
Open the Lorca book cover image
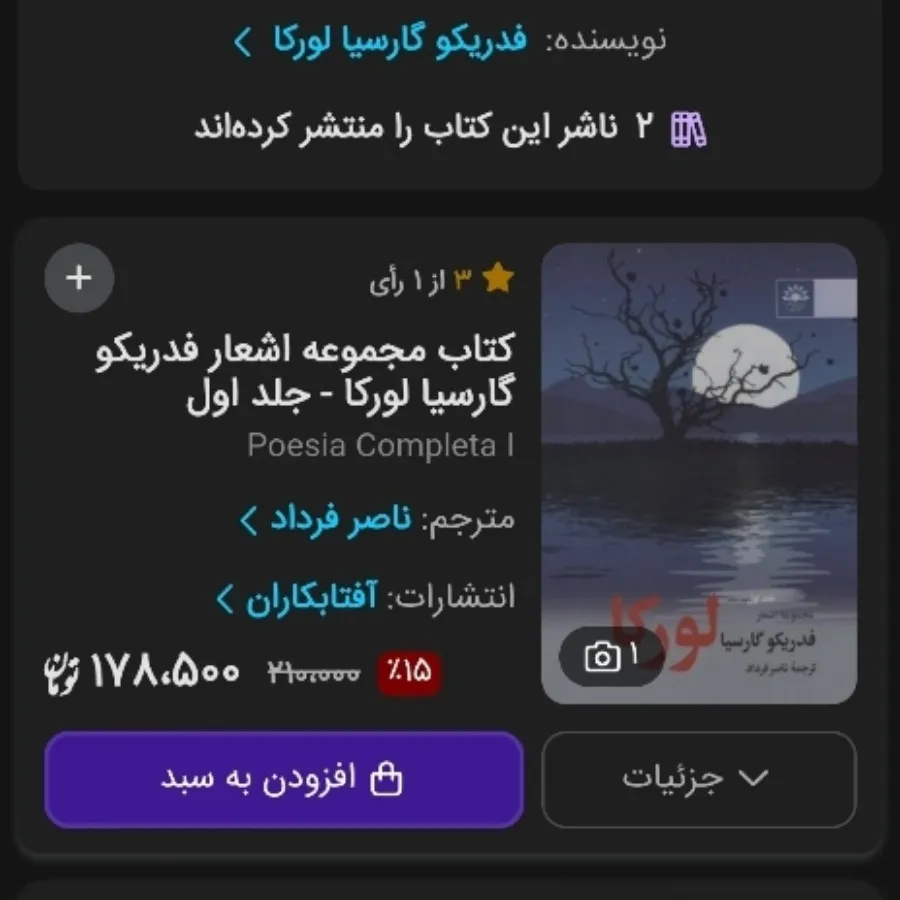coord(699,470)
